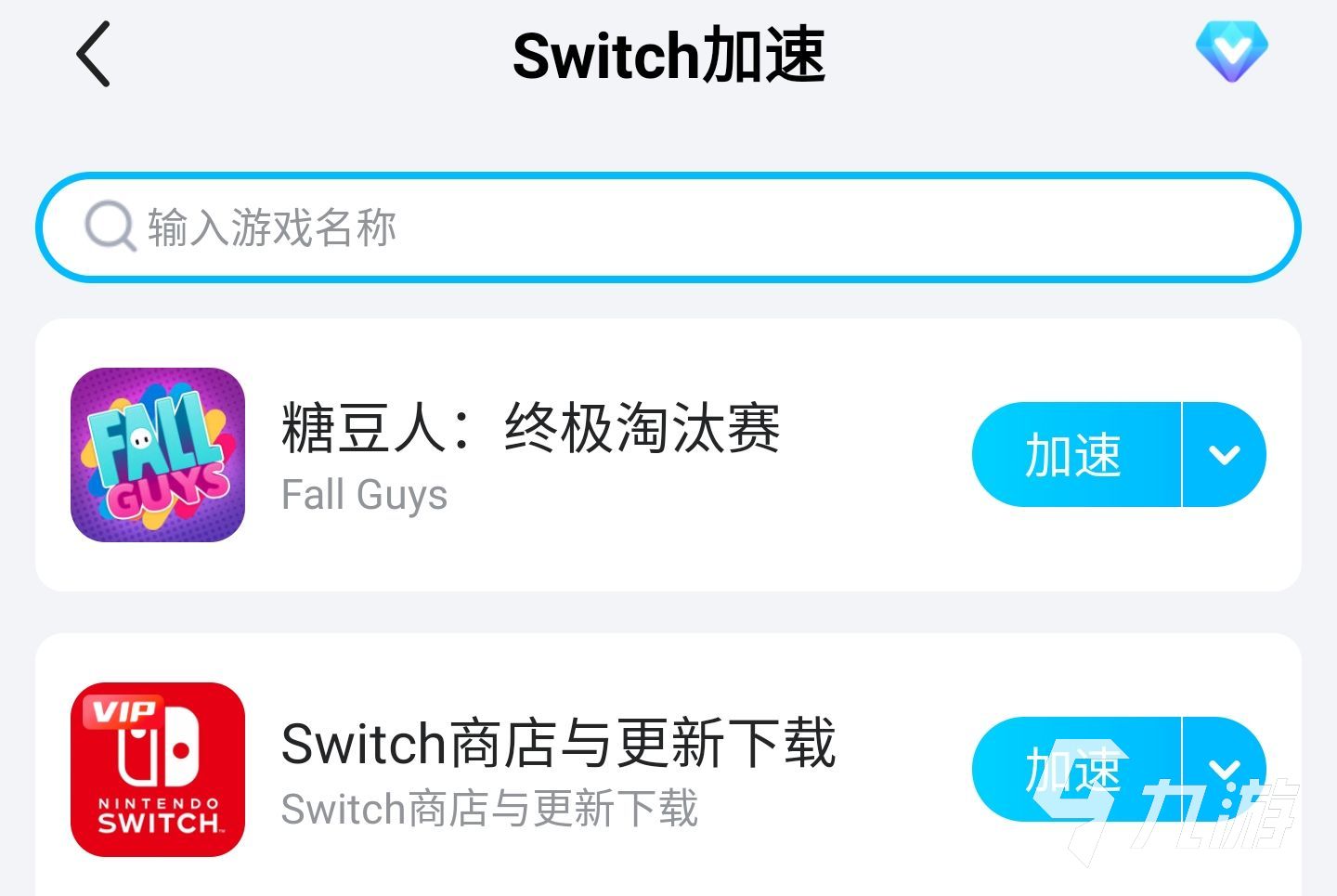Expand the dropdown next to Fall Guys 加速
Image resolution: width=1337 pixels, height=896 pixels.
[x=1225, y=455]
